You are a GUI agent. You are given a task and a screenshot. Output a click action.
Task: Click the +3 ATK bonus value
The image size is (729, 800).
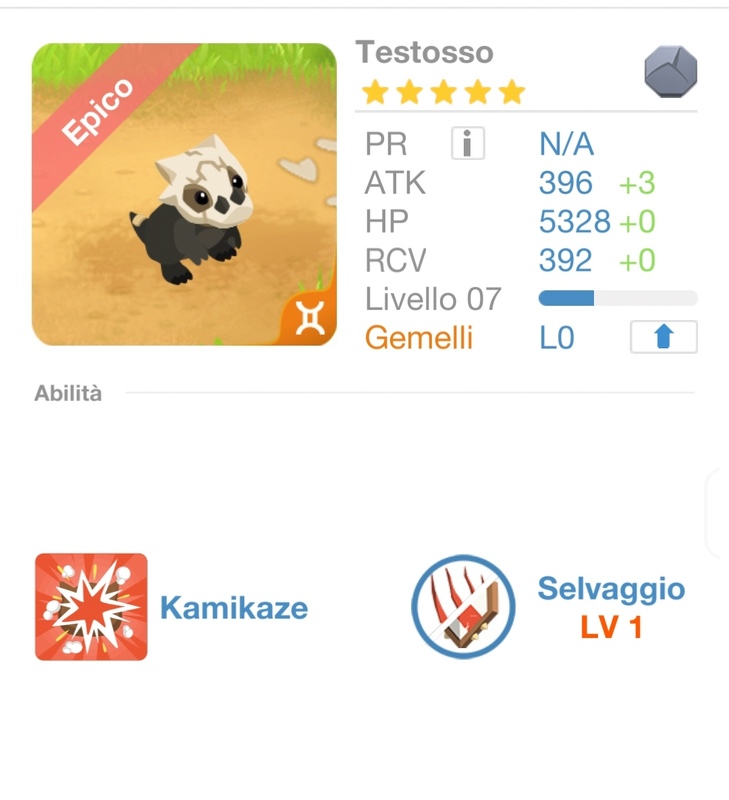click(635, 182)
